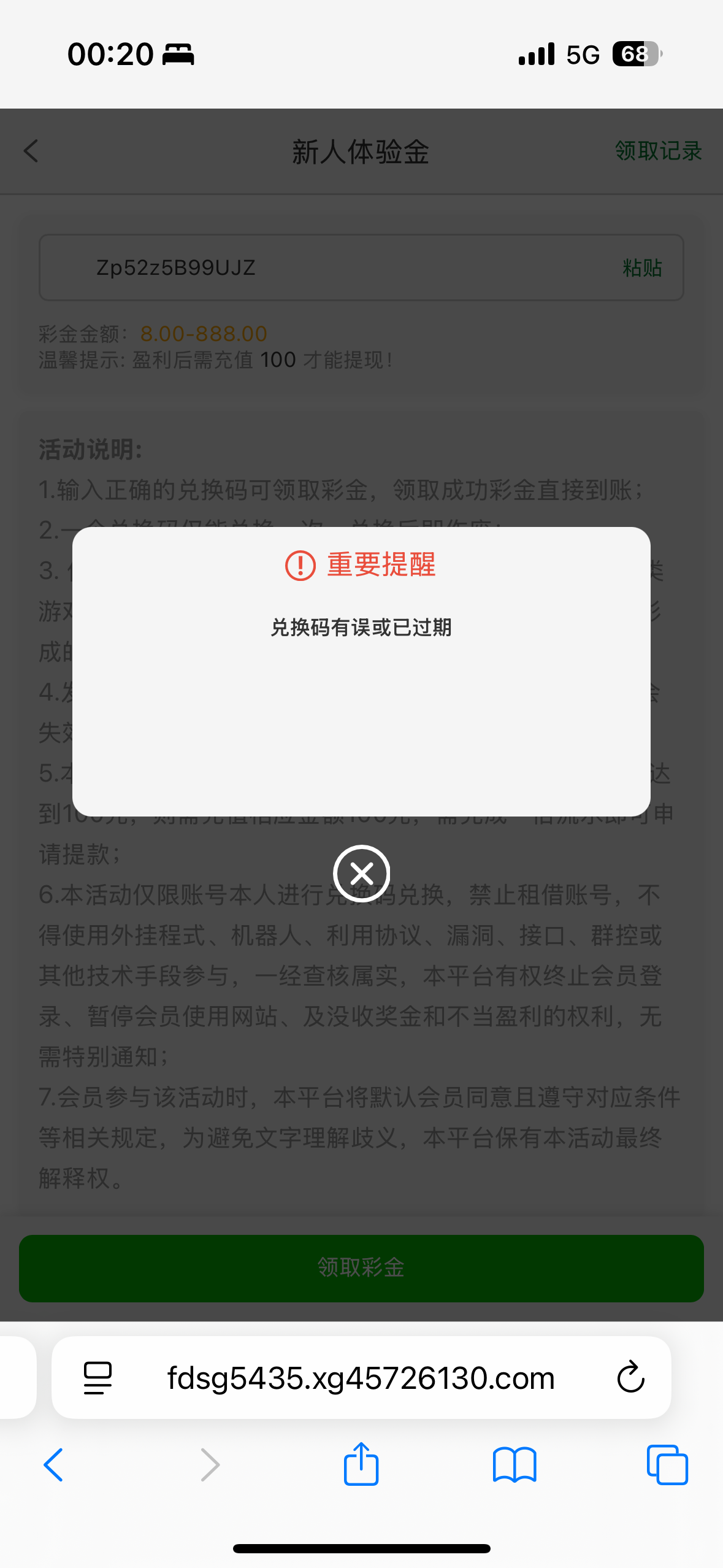Go back in Safari's bottom toolbar
Image resolution: width=723 pixels, height=1568 pixels.
pos(53,1465)
